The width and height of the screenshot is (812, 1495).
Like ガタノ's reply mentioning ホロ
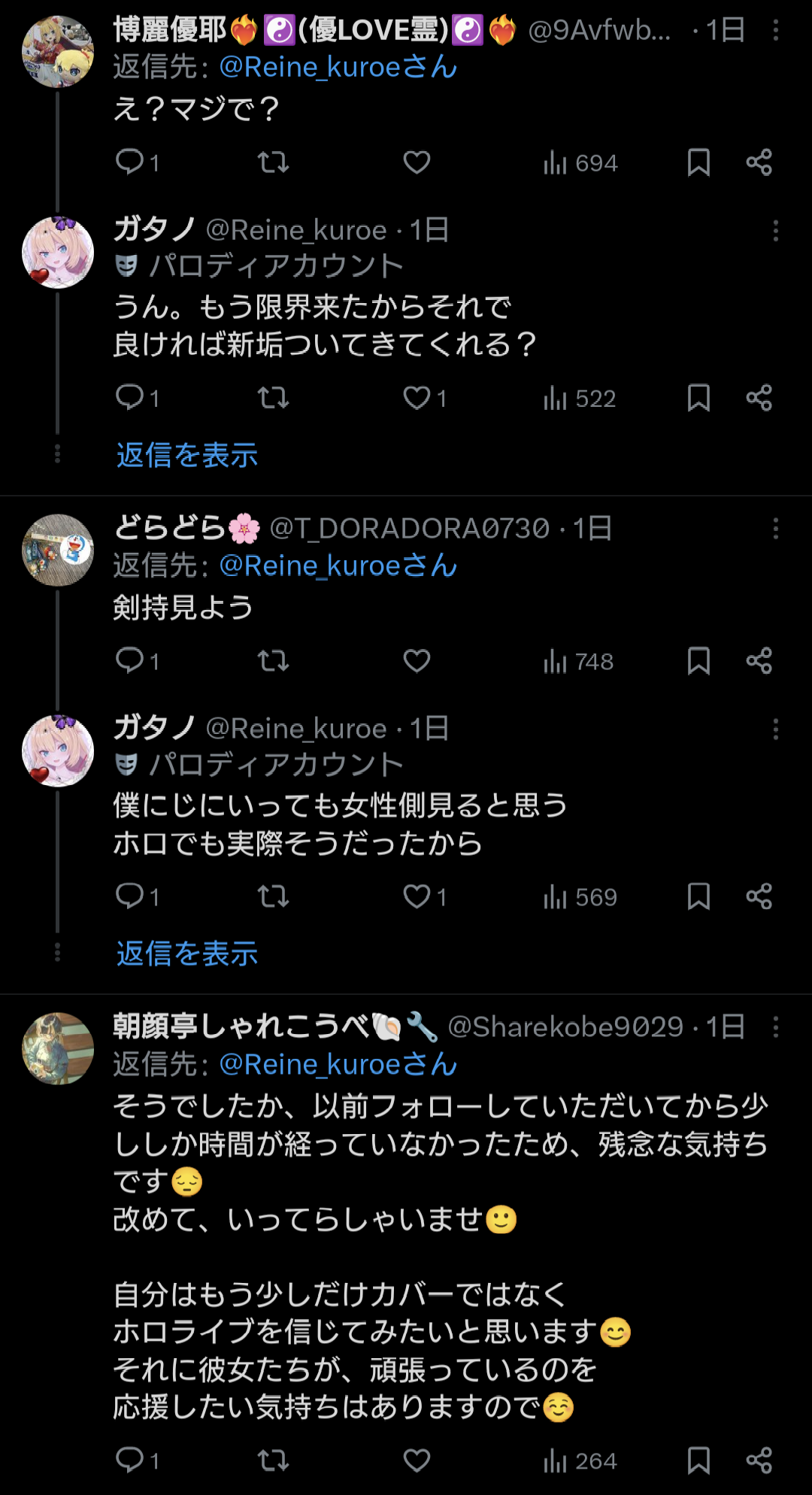coord(417,896)
